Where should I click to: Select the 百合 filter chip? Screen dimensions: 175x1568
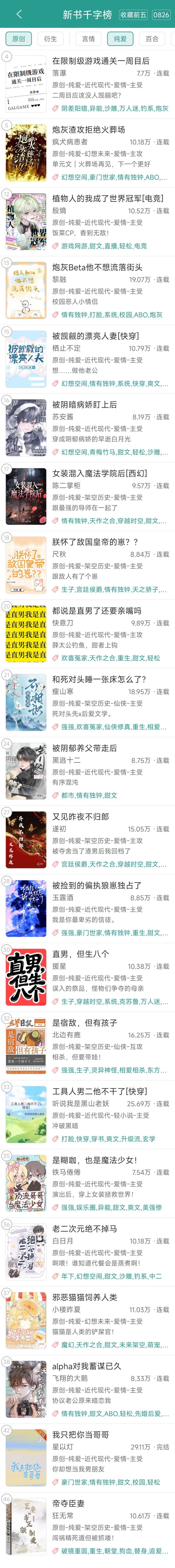(152, 38)
